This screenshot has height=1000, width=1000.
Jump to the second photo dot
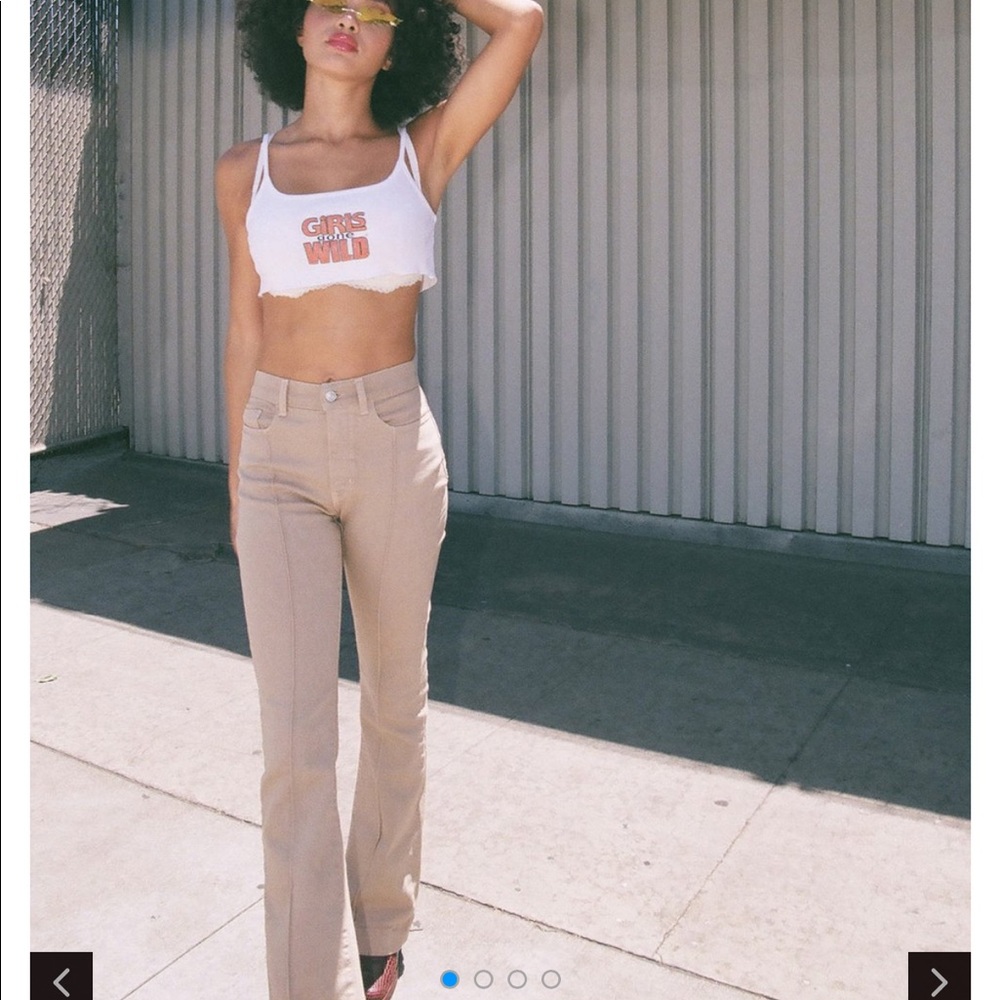[x=484, y=979]
